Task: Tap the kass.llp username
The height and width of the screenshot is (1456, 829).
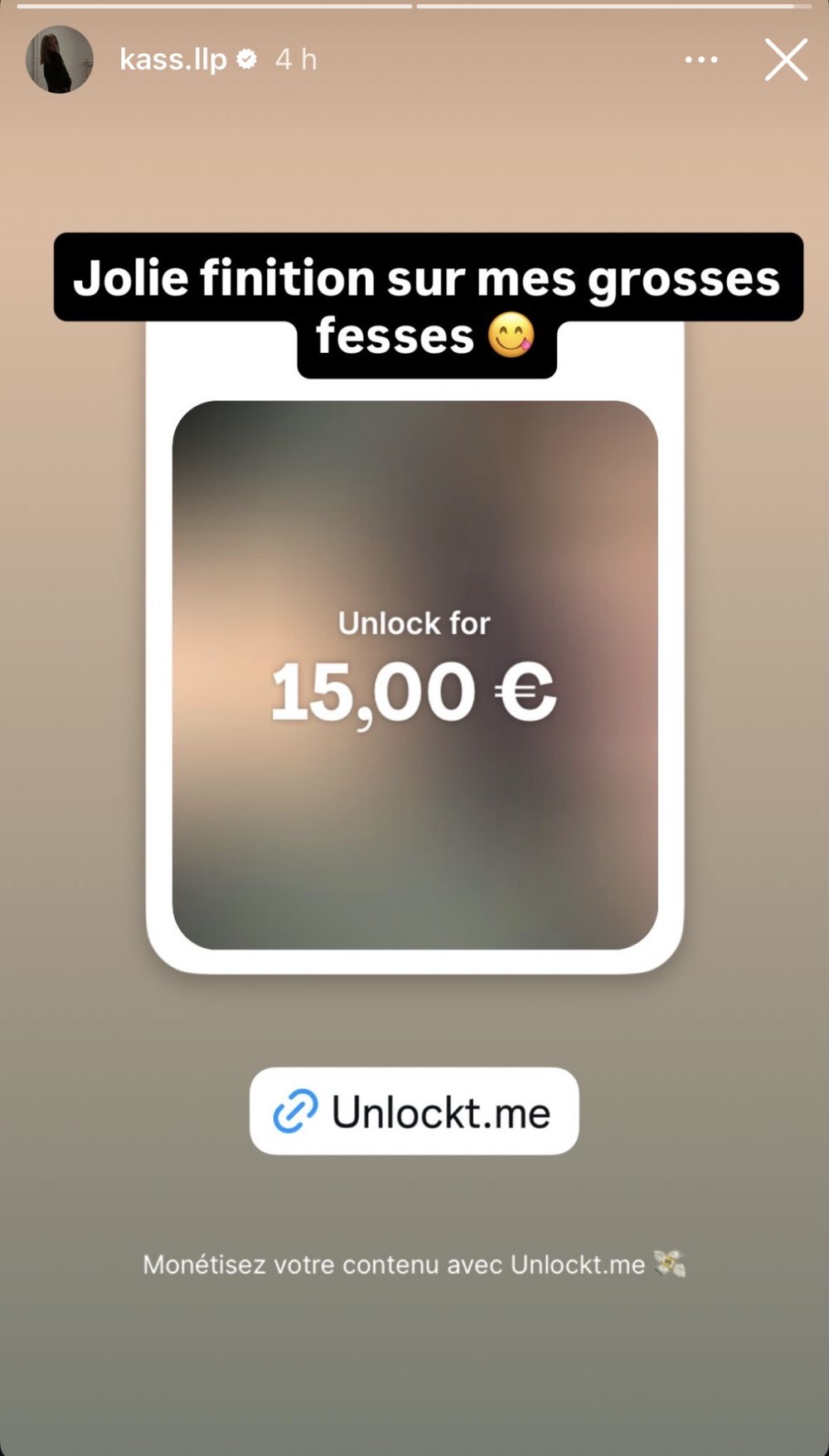Action: click(x=172, y=60)
